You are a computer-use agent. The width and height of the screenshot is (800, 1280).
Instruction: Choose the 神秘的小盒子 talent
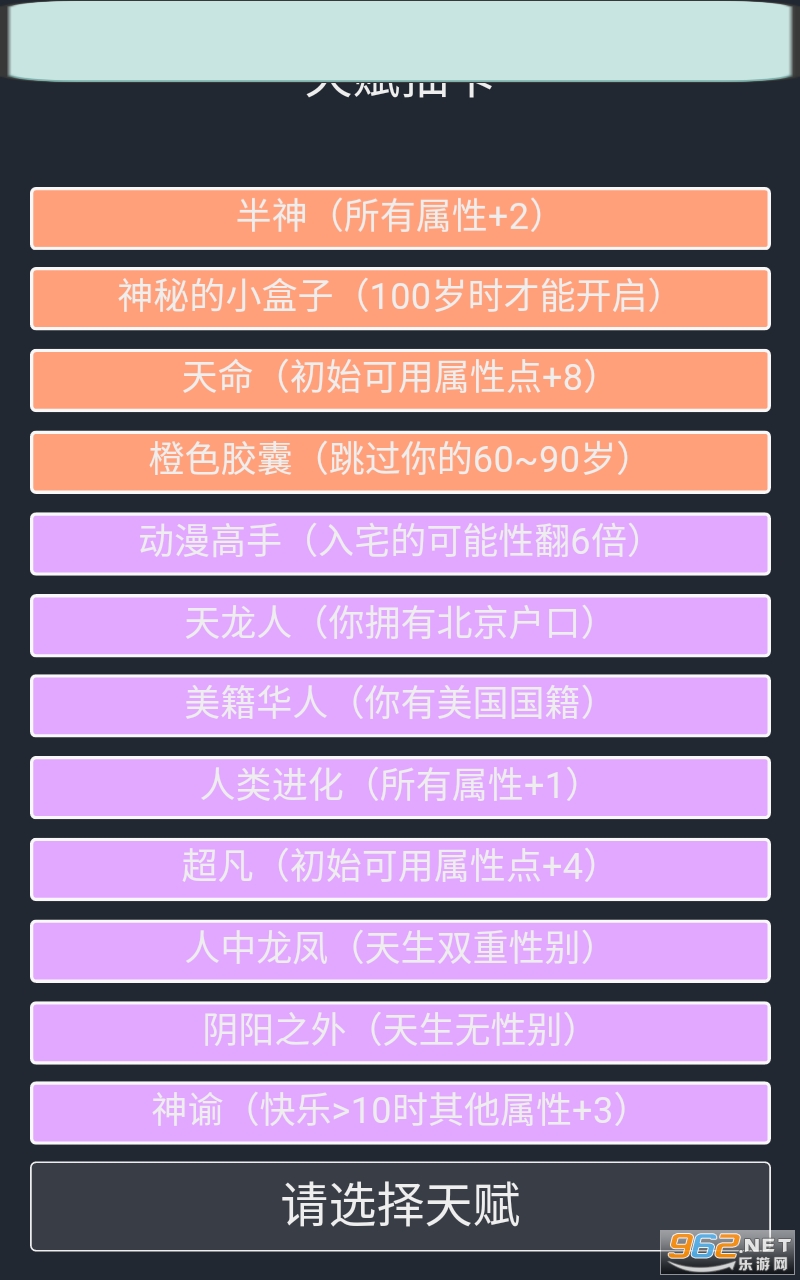[x=400, y=298]
